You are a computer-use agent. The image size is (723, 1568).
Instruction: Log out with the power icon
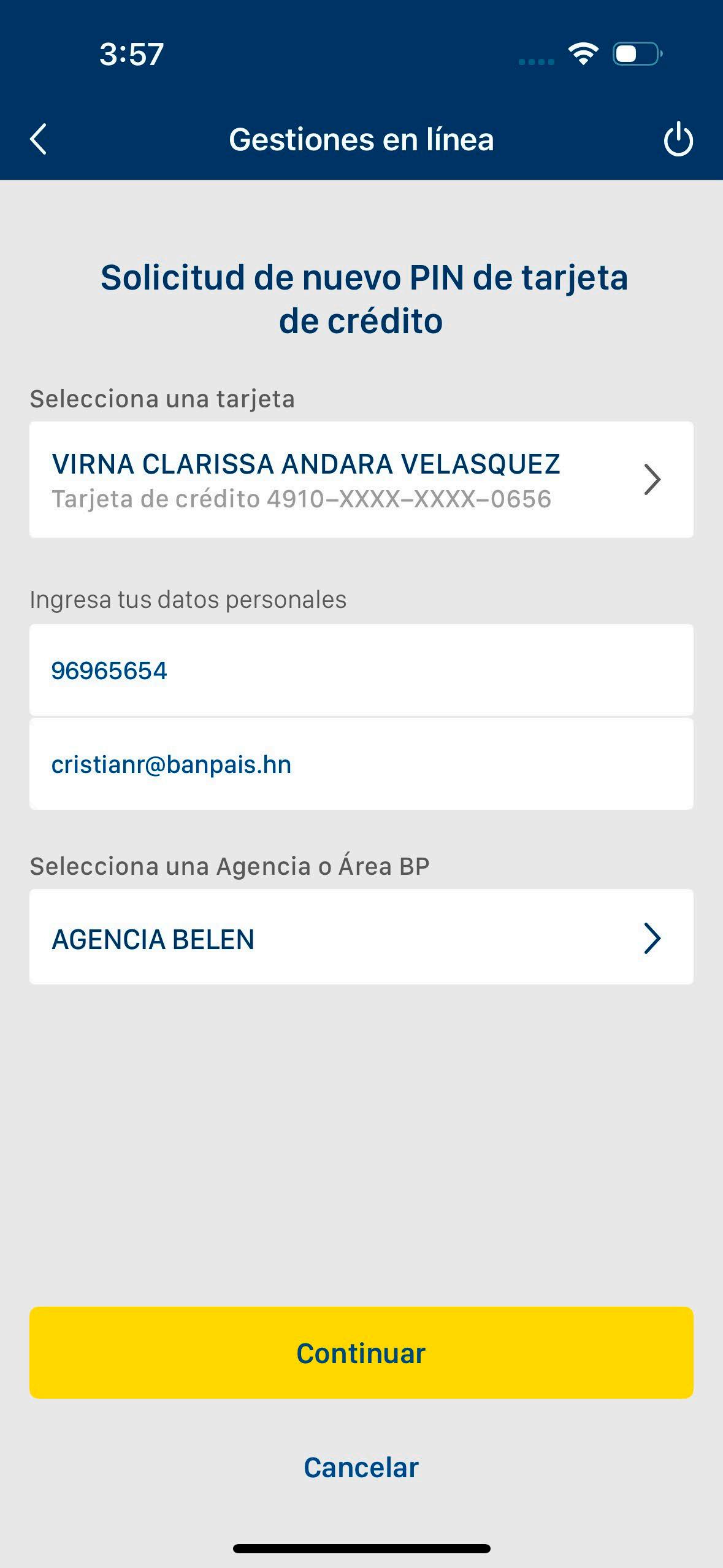click(x=678, y=139)
